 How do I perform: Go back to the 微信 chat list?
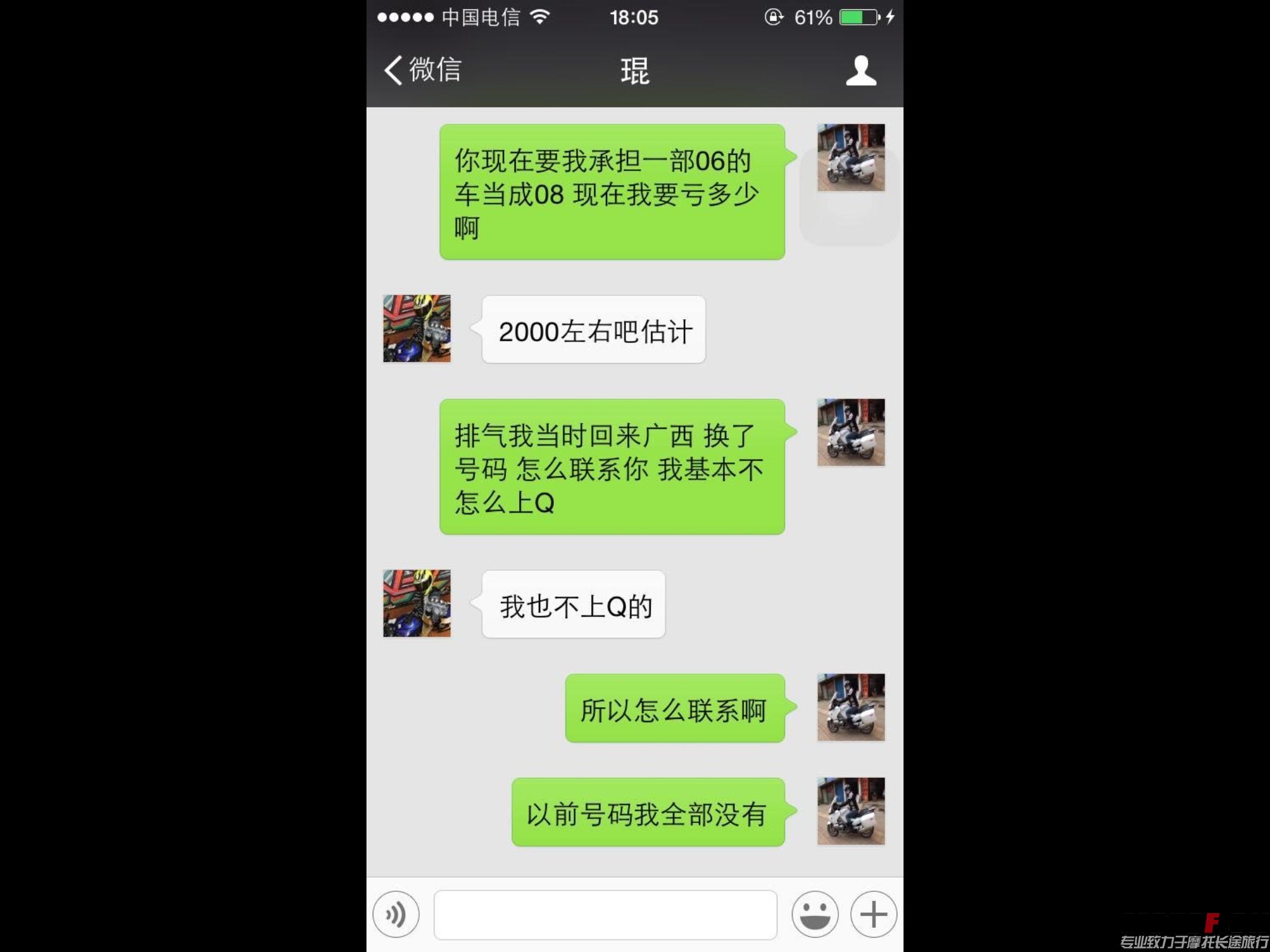(x=423, y=70)
